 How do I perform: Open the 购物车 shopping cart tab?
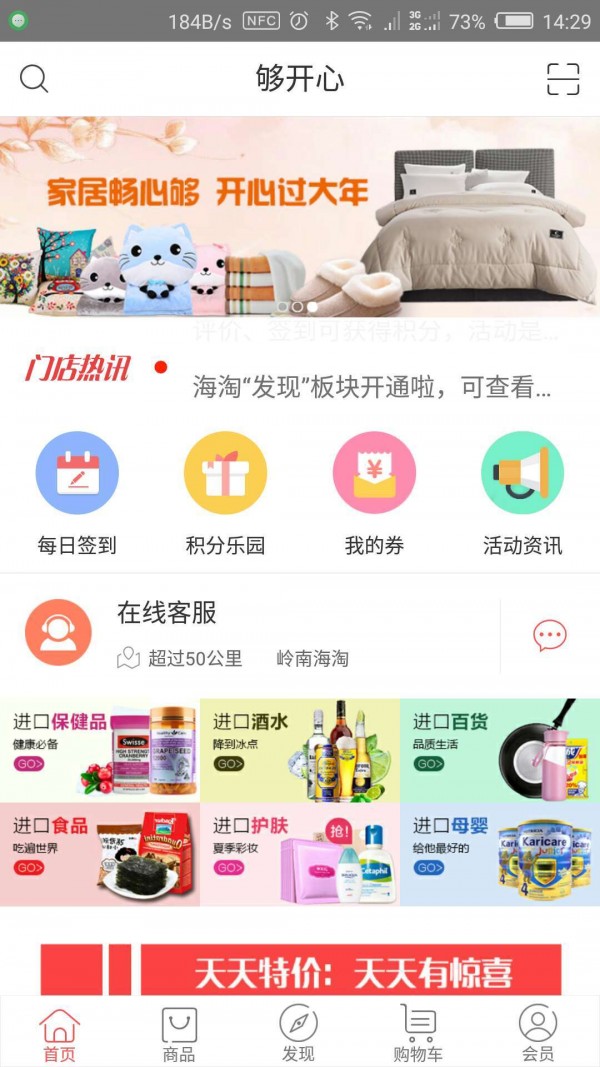coord(418,1033)
